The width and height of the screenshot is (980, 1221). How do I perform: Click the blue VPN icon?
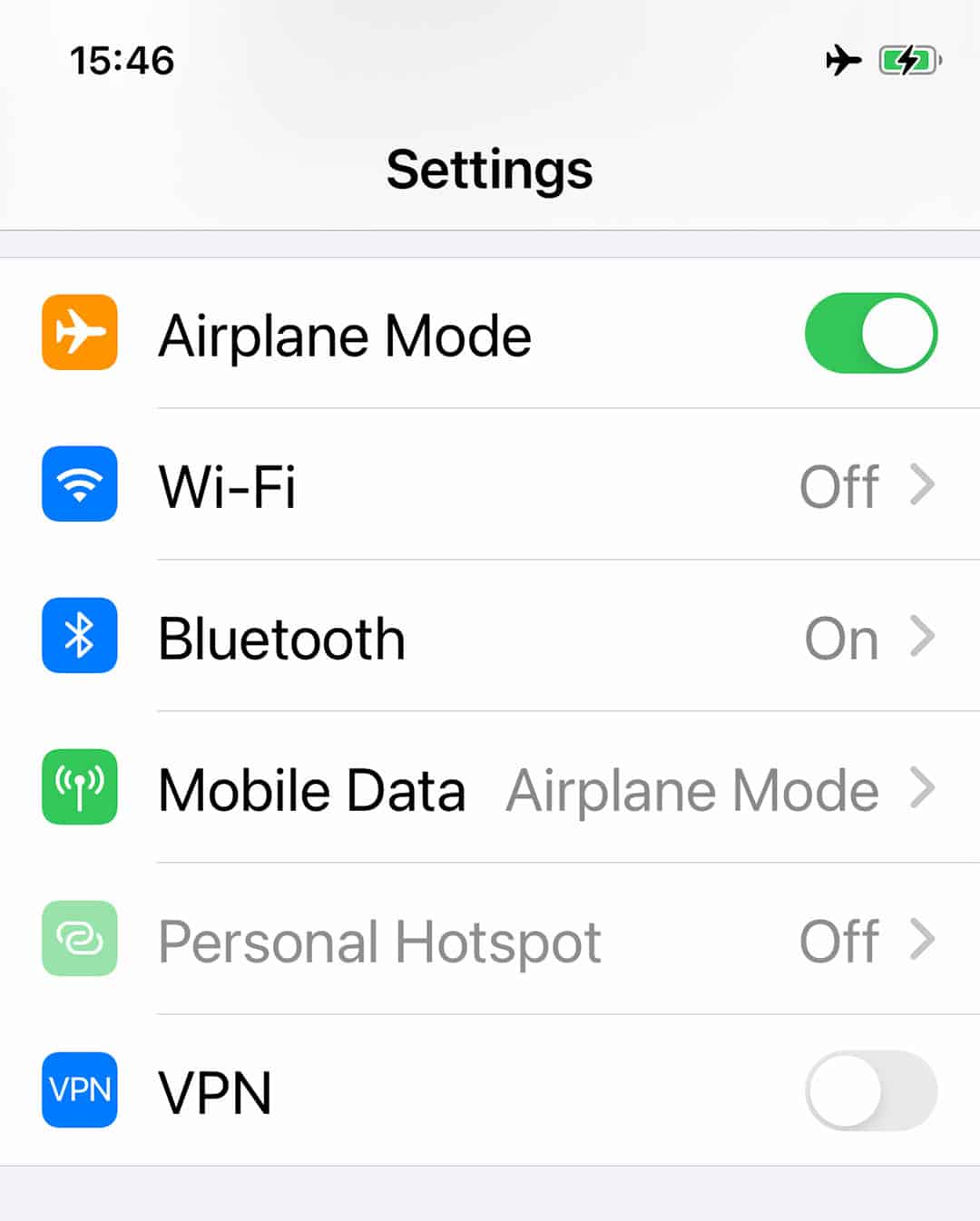tap(79, 1091)
